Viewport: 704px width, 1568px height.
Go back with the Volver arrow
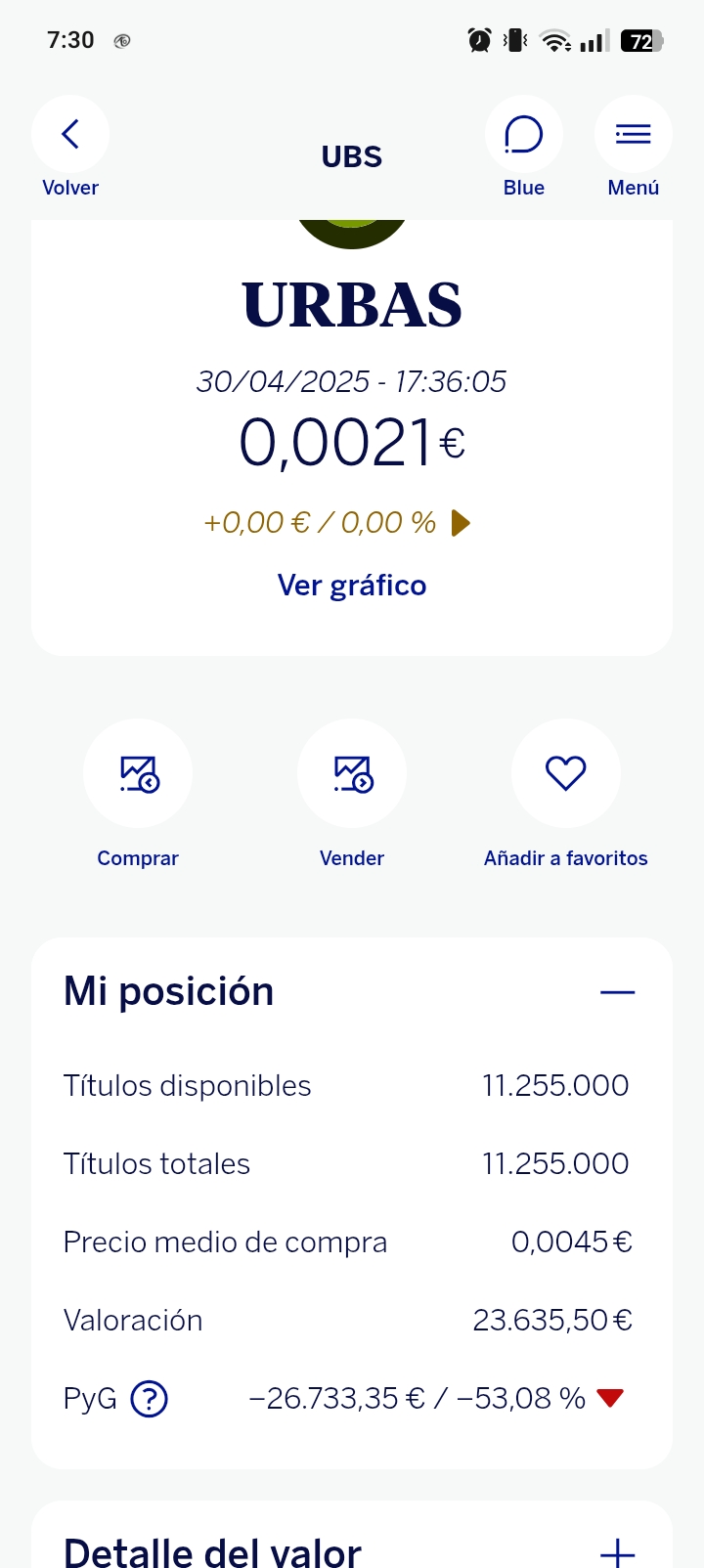pyautogui.click(x=70, y=135)
